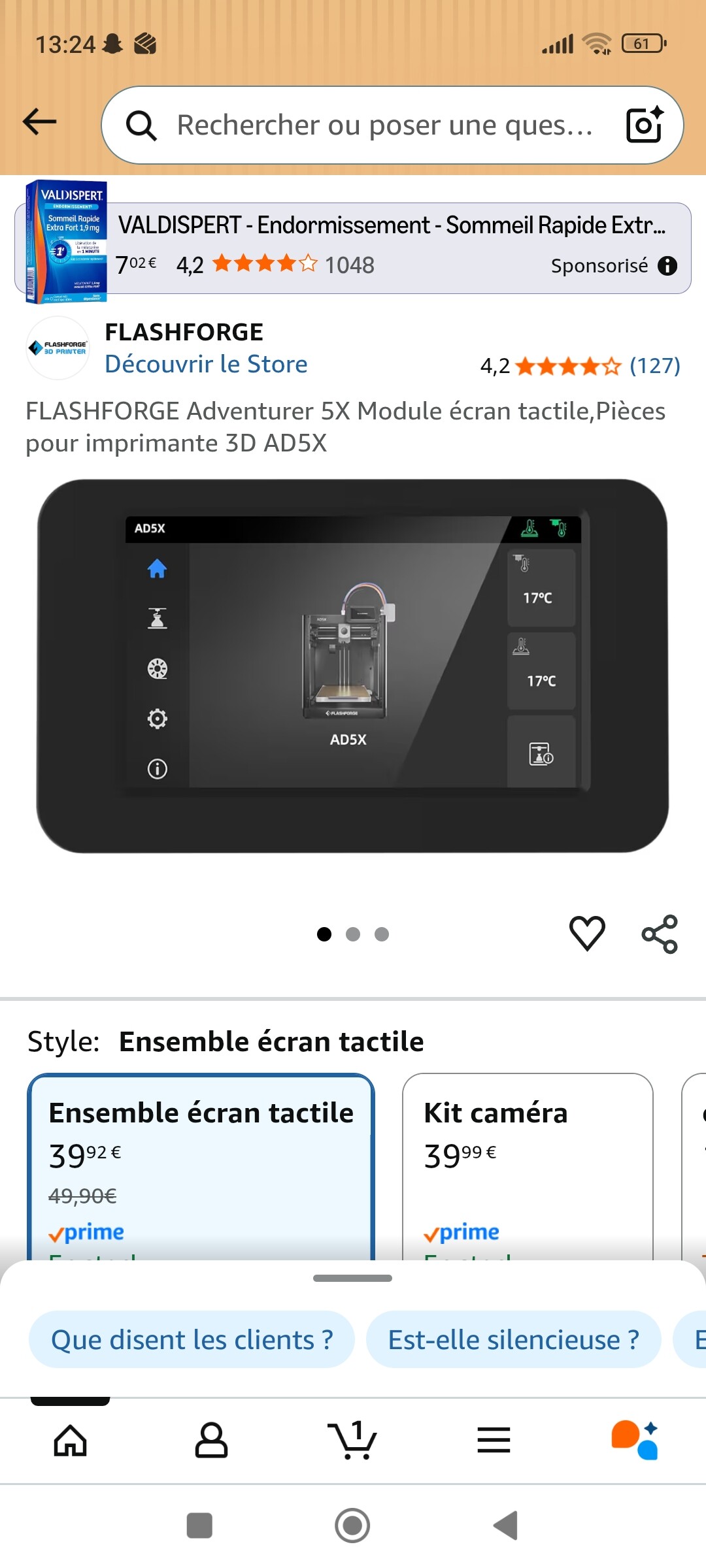
Task: Share this product
Action: [660, 934]
